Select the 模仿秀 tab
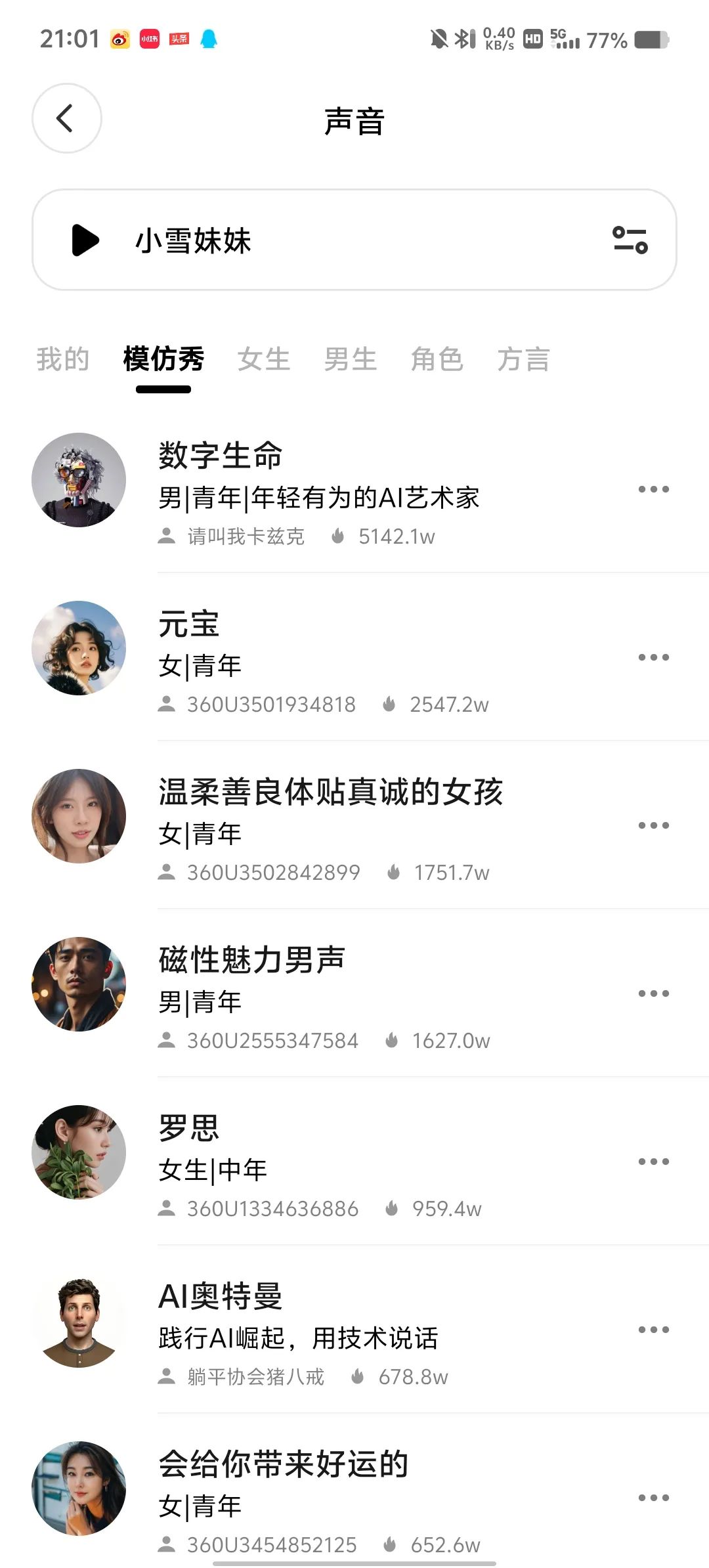This screenshot has width=709, height=1568. pos(162,359)
